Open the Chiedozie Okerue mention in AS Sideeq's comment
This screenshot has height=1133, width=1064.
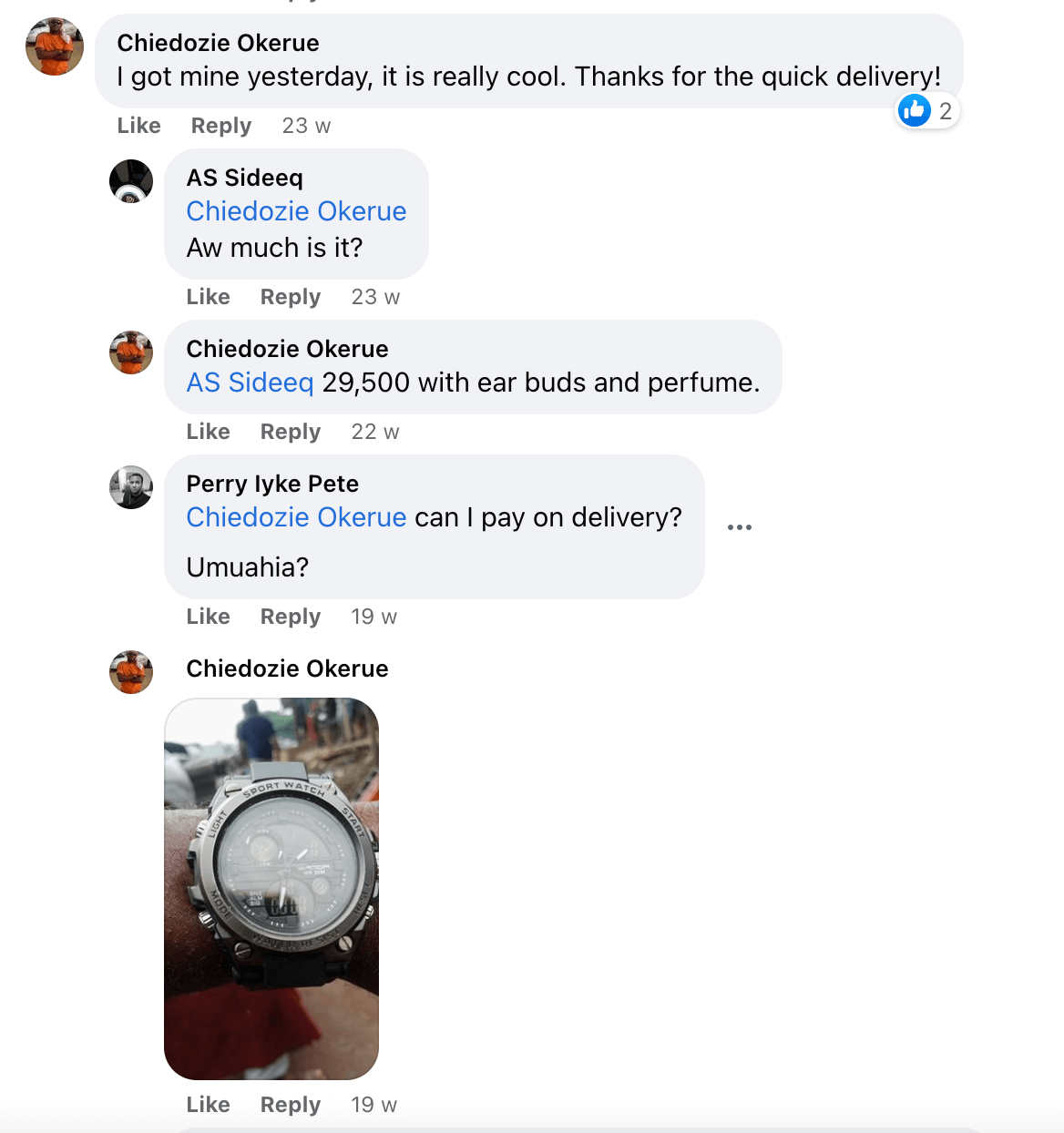[296, 211]
